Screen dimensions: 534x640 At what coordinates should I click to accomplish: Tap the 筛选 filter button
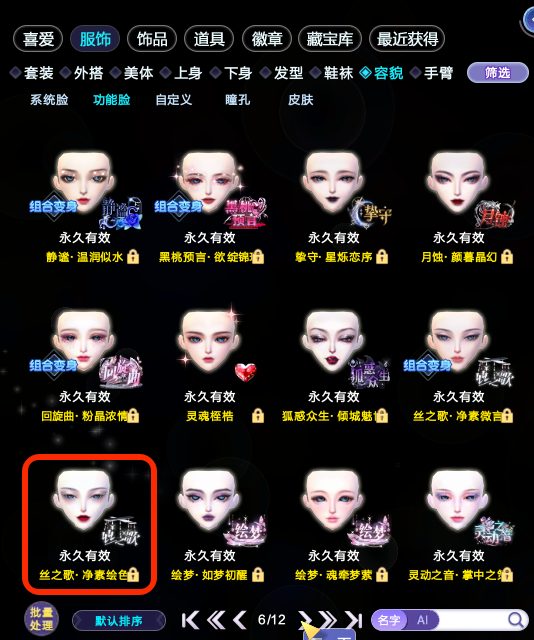[498, 73]
